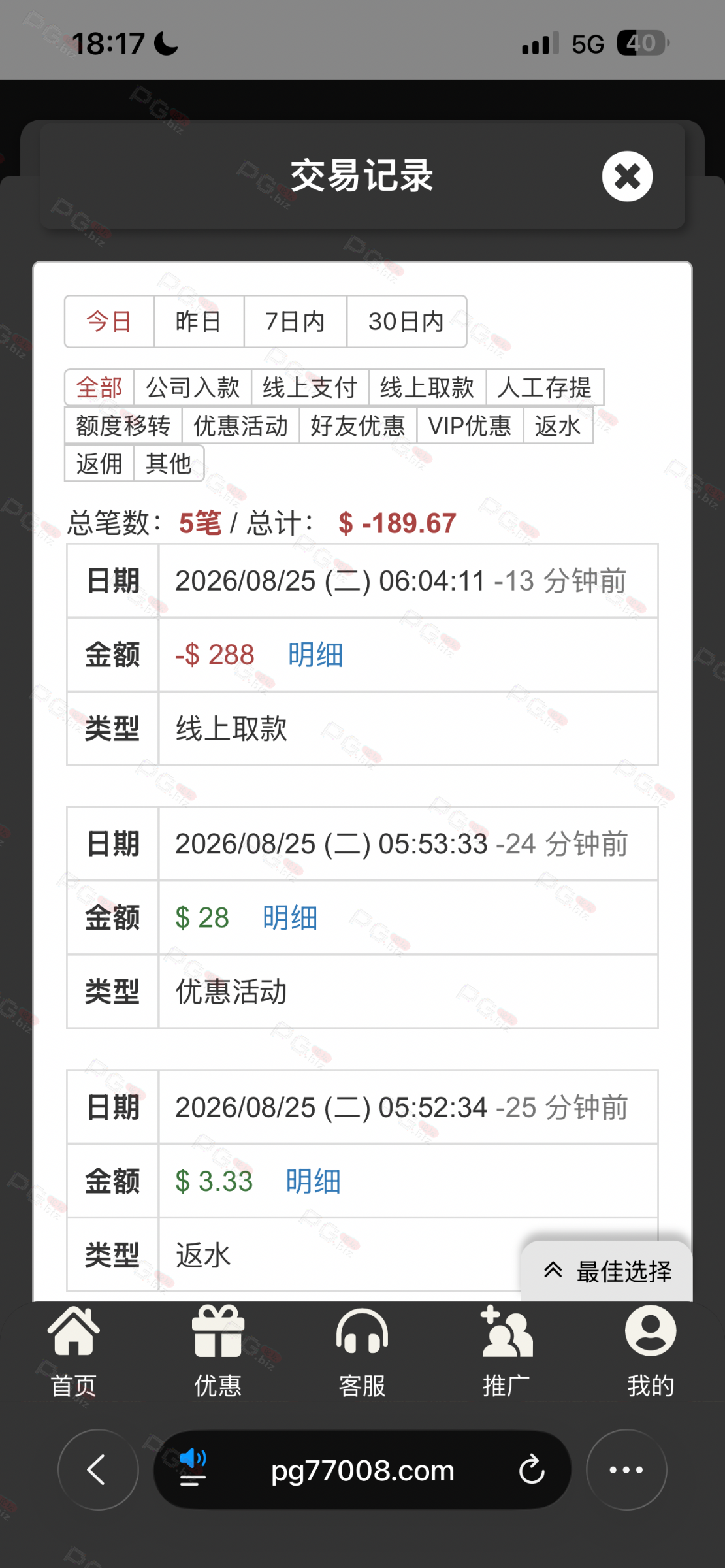Expand the 最佳选择 panel

(x=607, y=1271)
